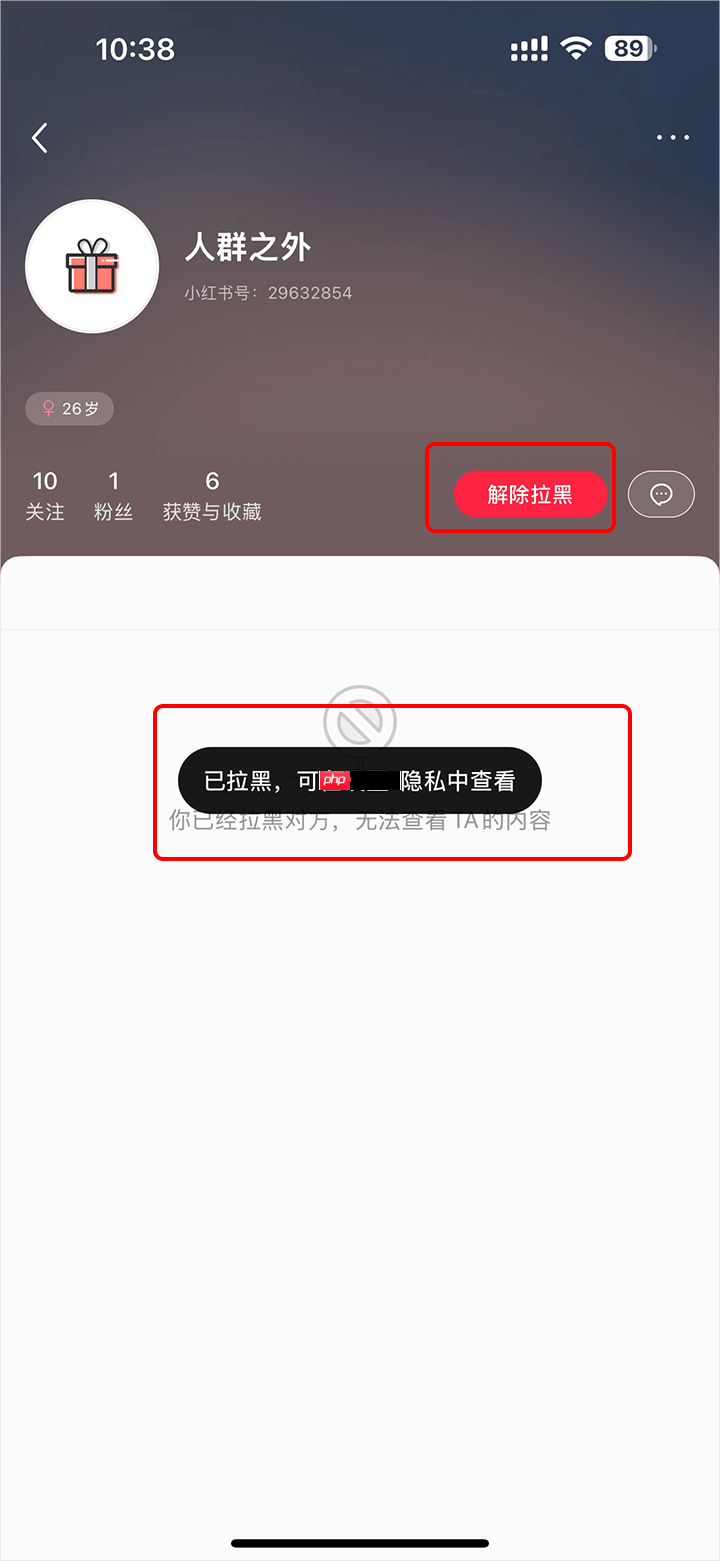The height and width of the screenshot is (1561, 720).
Task: Tap the black 已拉黑 toast message
Action: point(358,780)
